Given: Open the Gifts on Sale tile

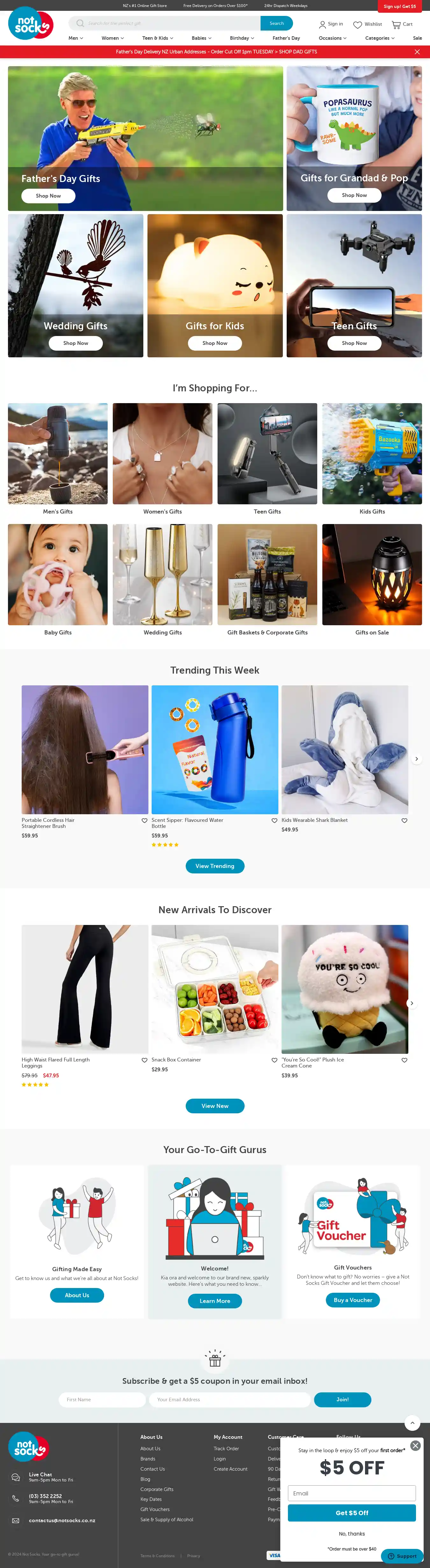Looking at the screenshot, I should pyautogui.click(x=371, y=575).
